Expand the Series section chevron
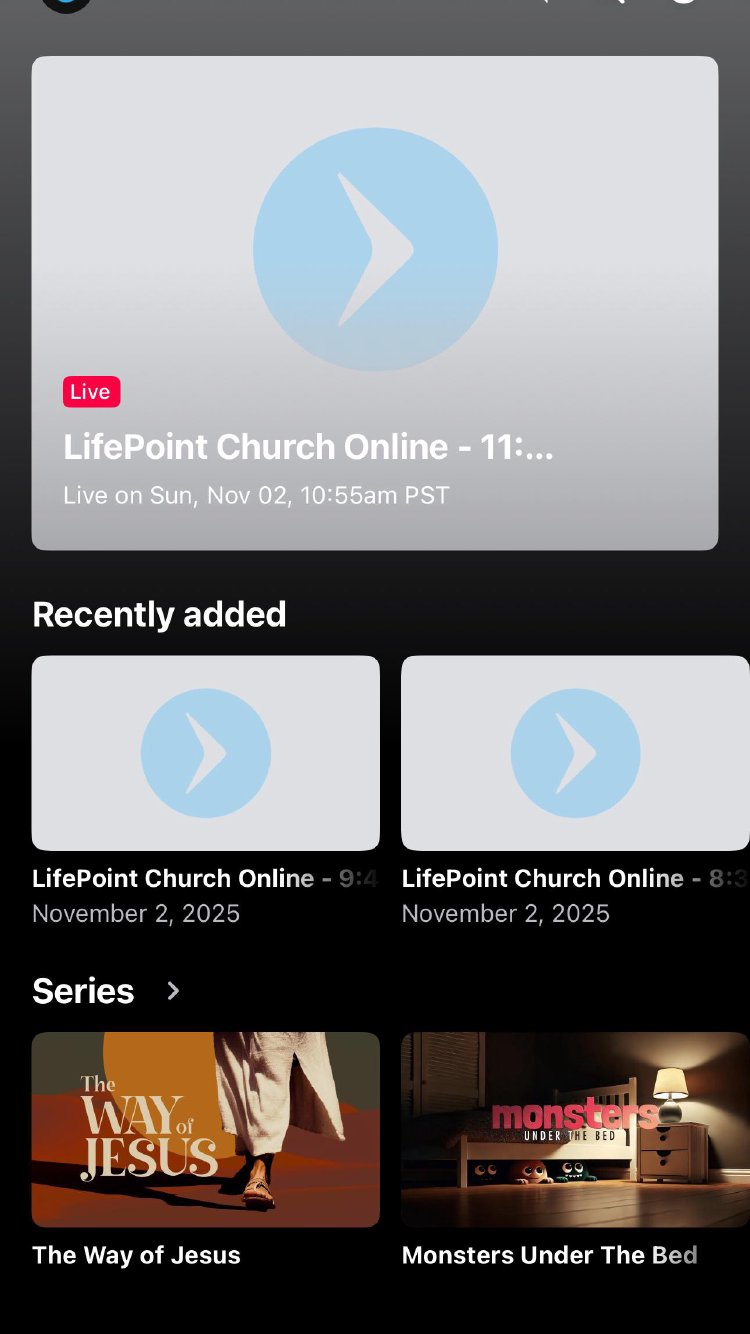 click(173, 991)
